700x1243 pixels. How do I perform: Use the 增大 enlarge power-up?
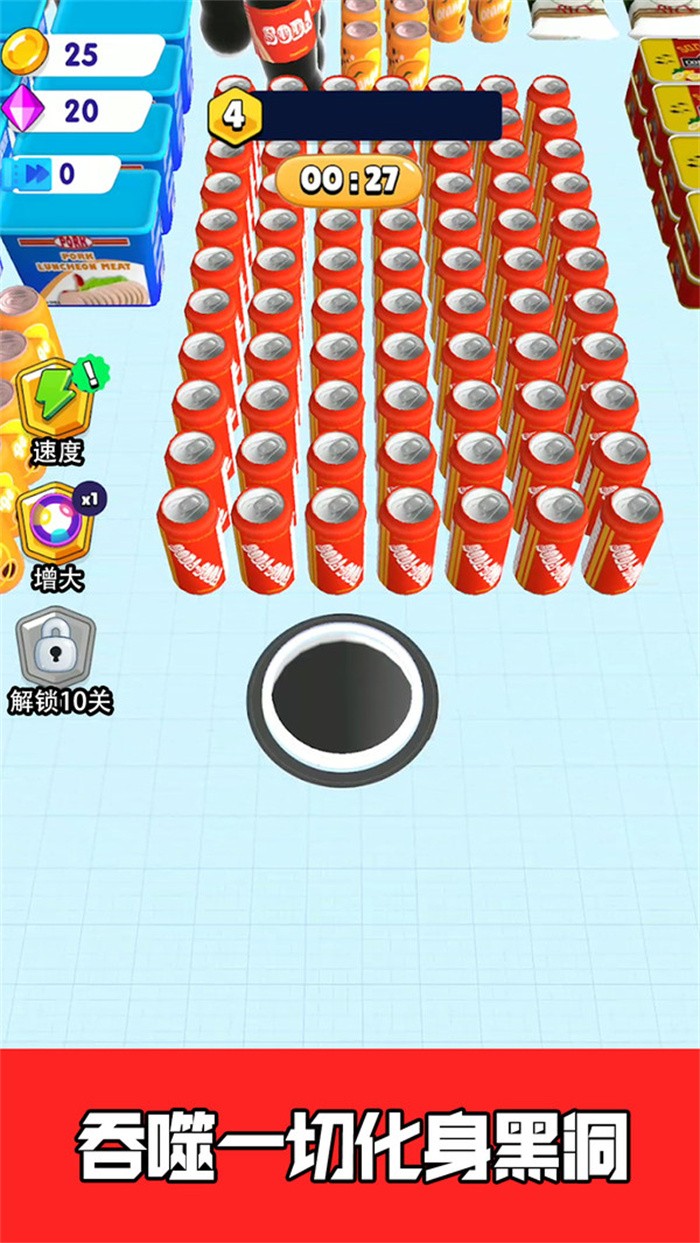pos(57,524)
